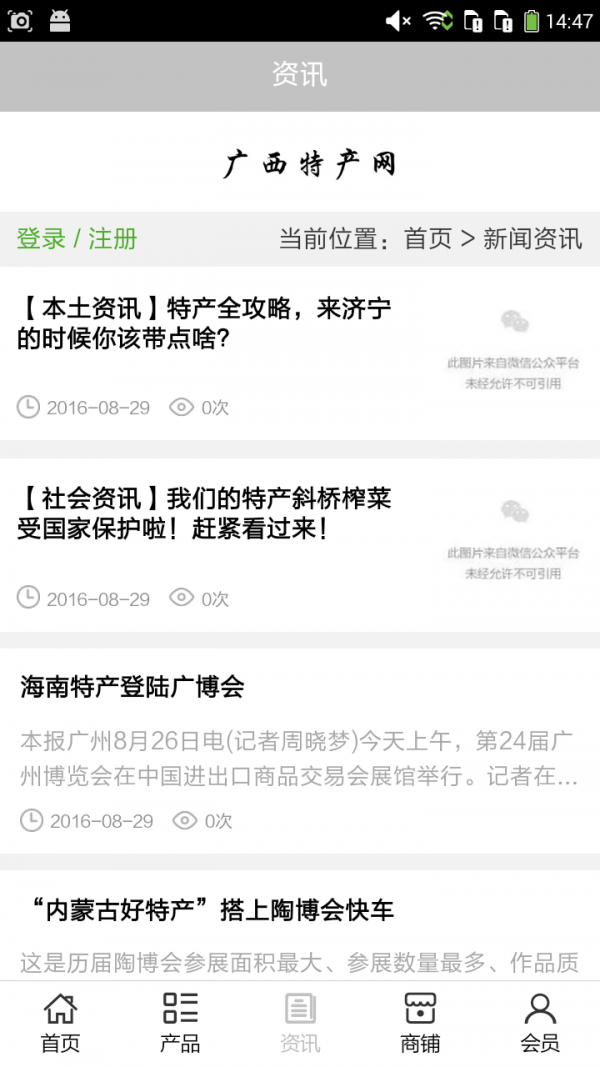Open the 登录 login link
This screenshot has width=600, height=1067.
click(41, 239)
